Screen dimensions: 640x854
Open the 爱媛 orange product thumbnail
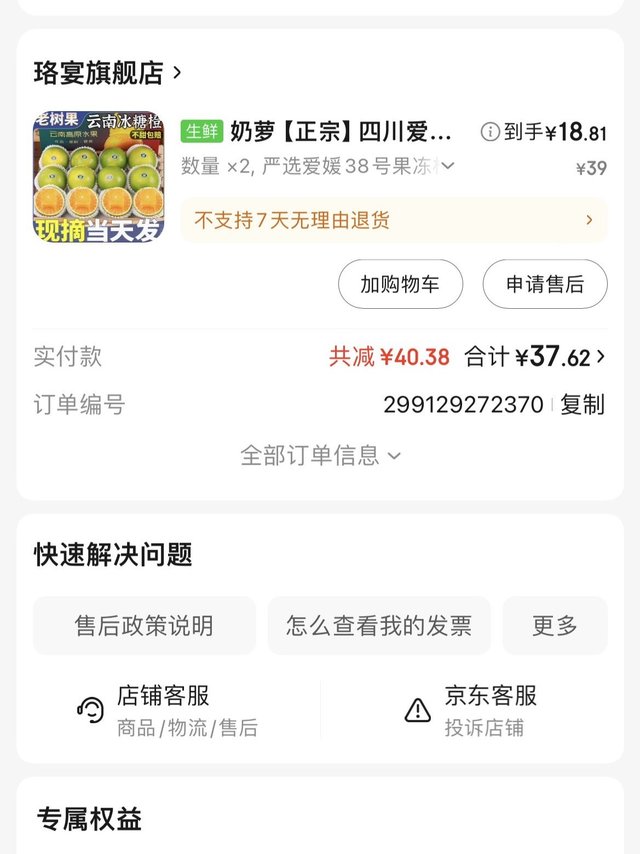coord(99,177)
